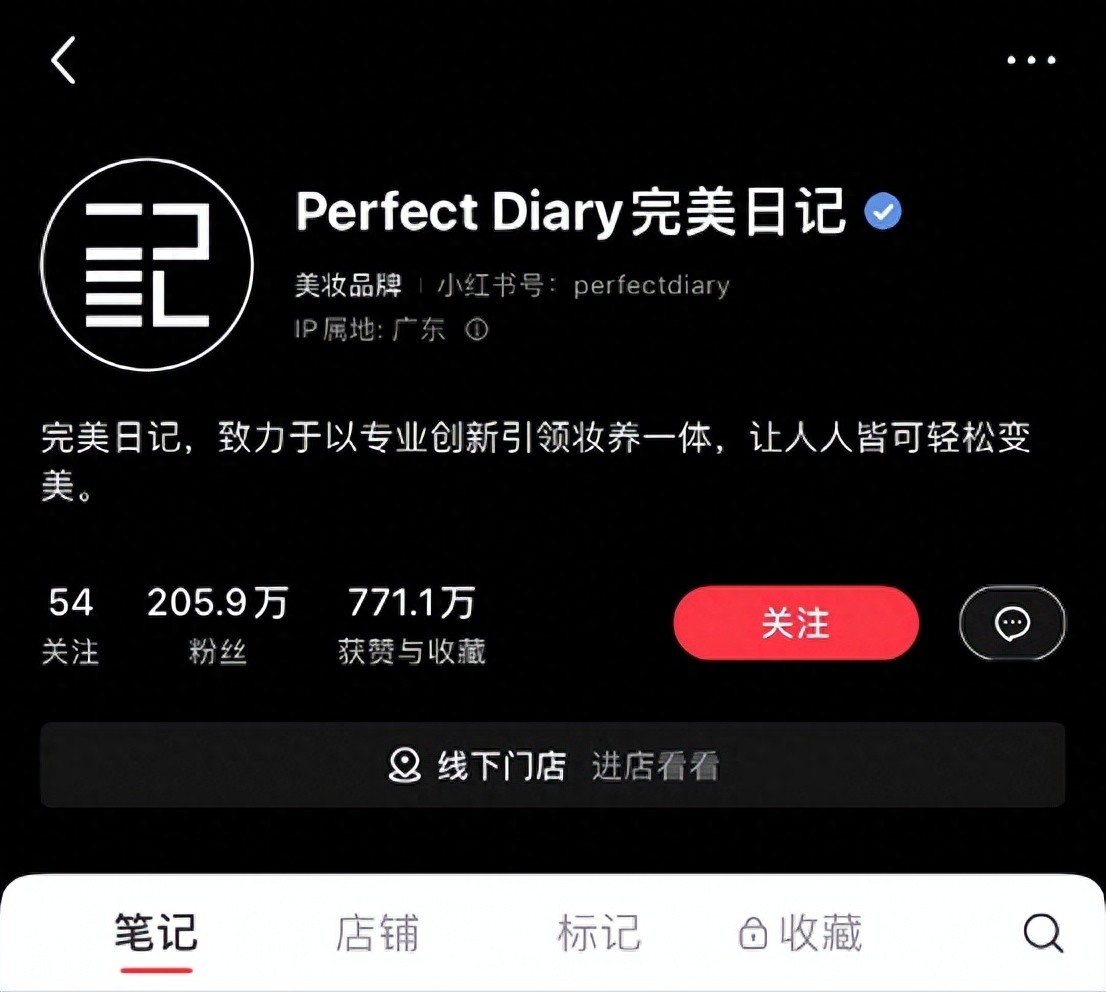This screenshot has height=992, width=1106.
Task: Open the three-dot overflow menu
Action: [x=1030, y=60]
